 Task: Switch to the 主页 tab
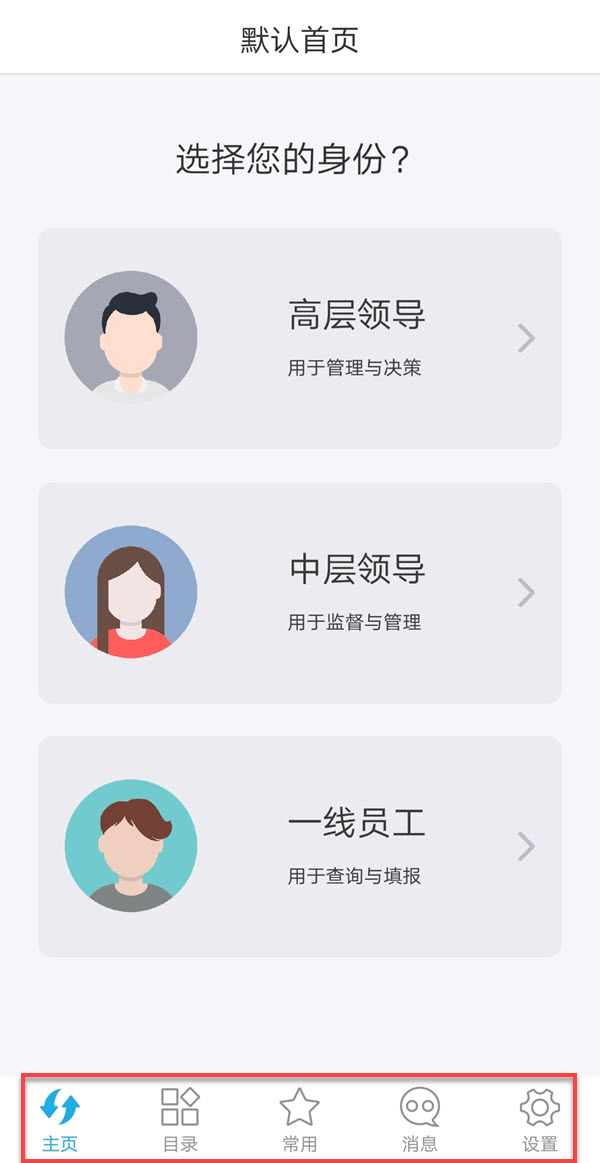60,1118
